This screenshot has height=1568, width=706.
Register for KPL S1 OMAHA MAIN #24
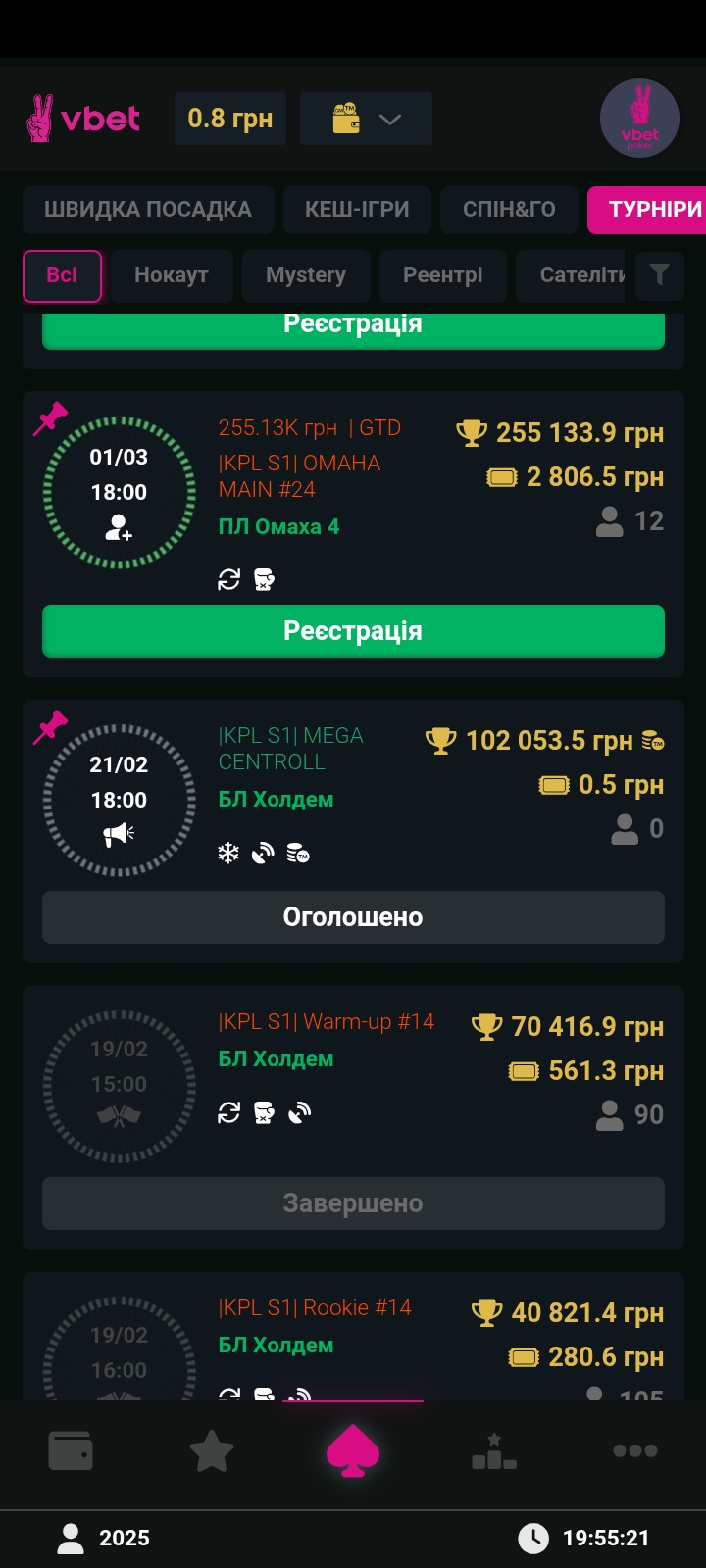pos(353,631)
